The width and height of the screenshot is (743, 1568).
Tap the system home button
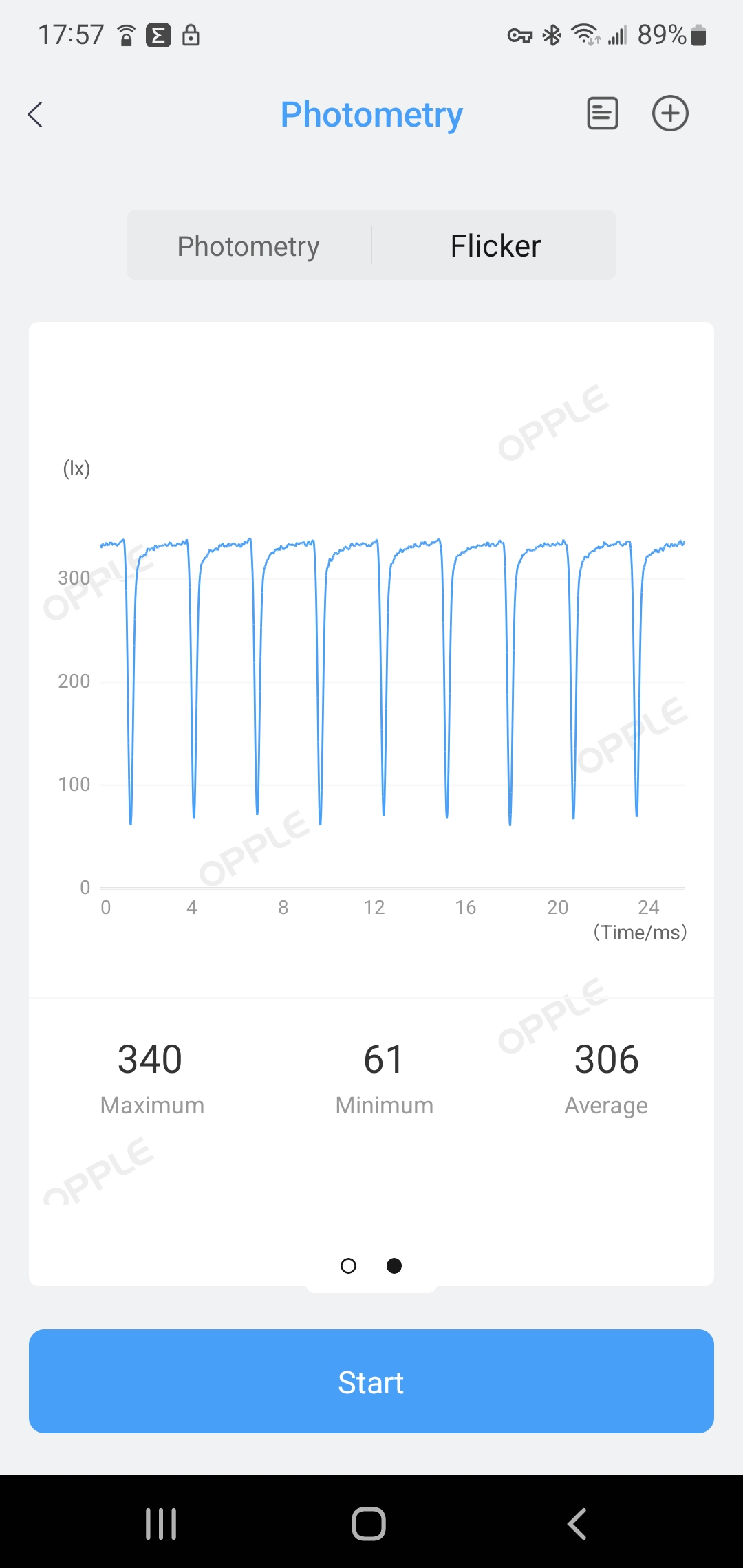(369, 1523)
